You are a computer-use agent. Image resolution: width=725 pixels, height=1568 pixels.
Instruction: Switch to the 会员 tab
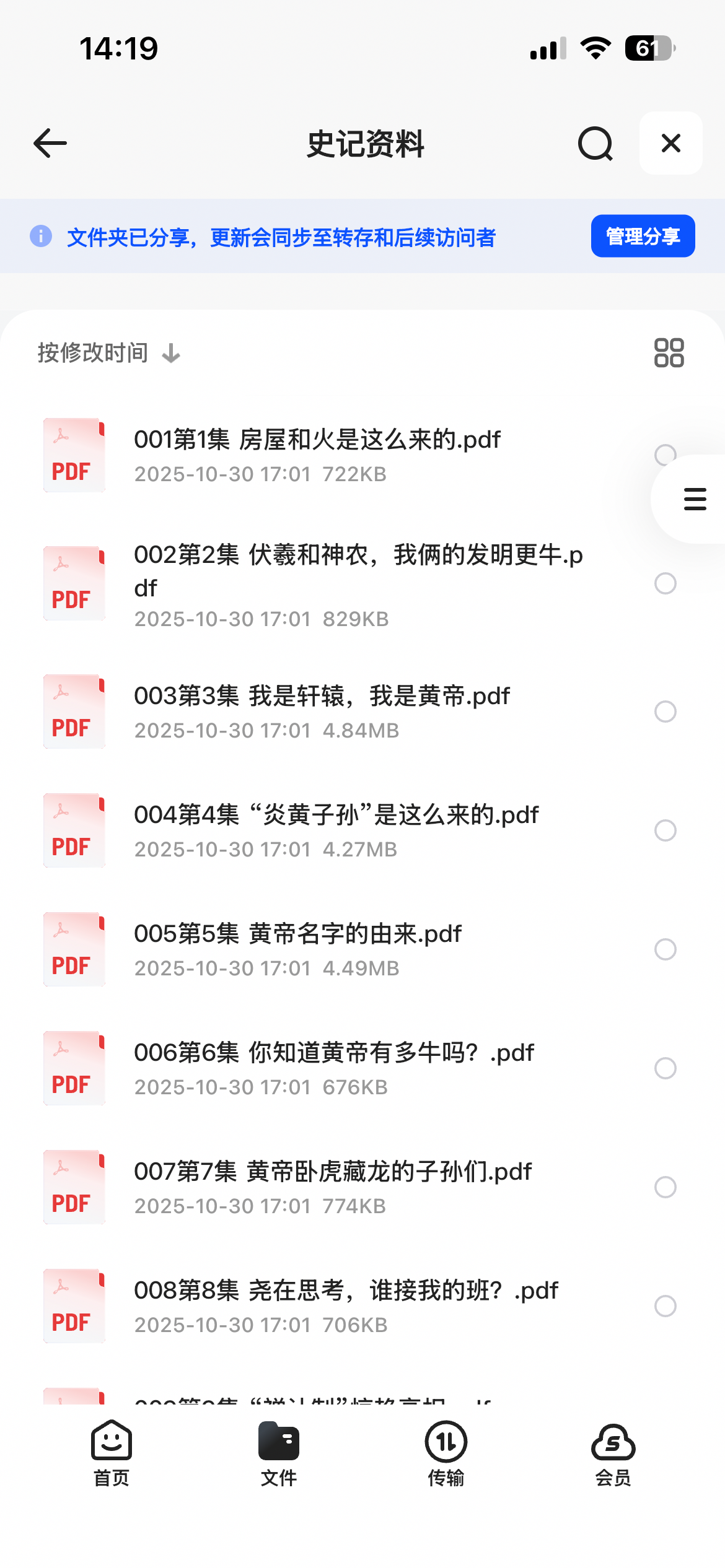click(x=613, y=1453)
